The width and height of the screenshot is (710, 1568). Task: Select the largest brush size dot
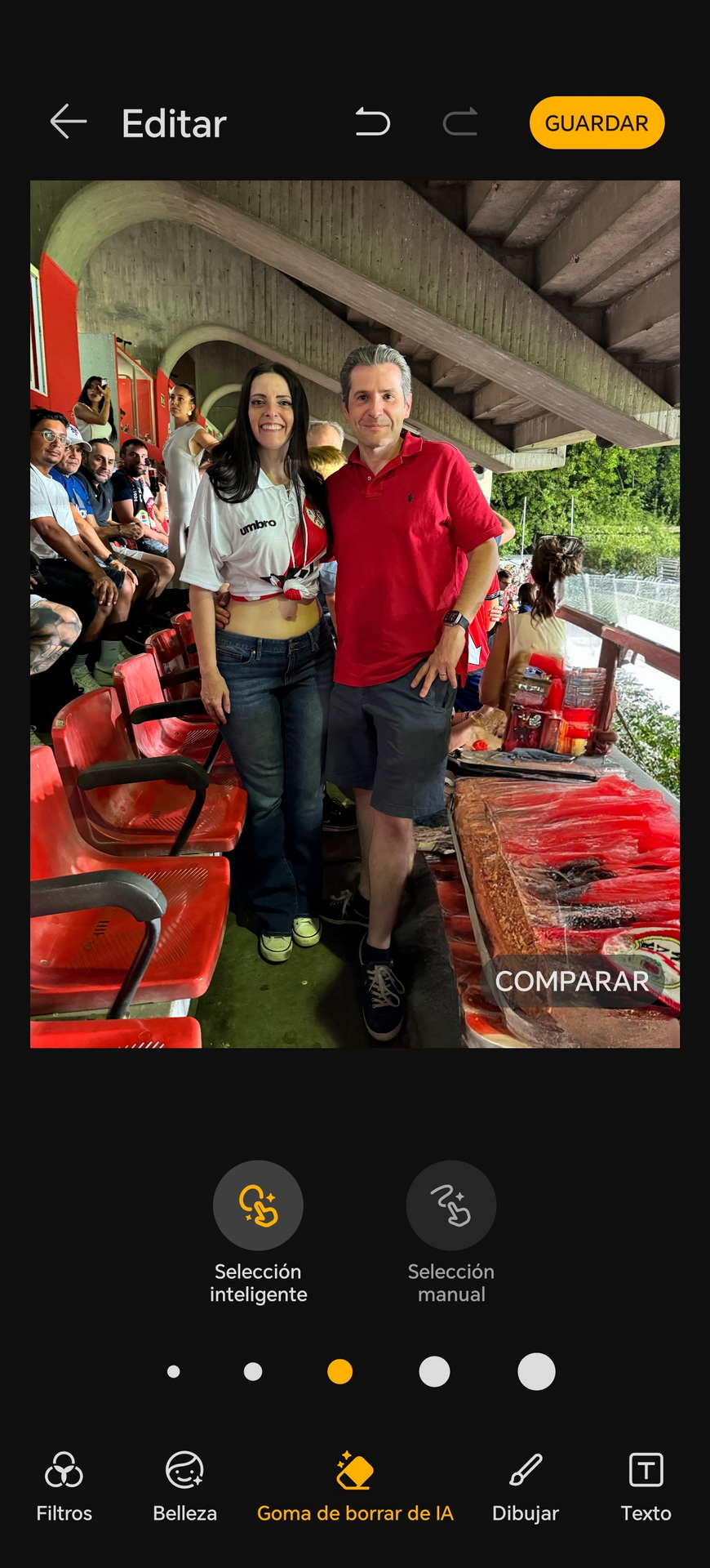point(536,1371)
